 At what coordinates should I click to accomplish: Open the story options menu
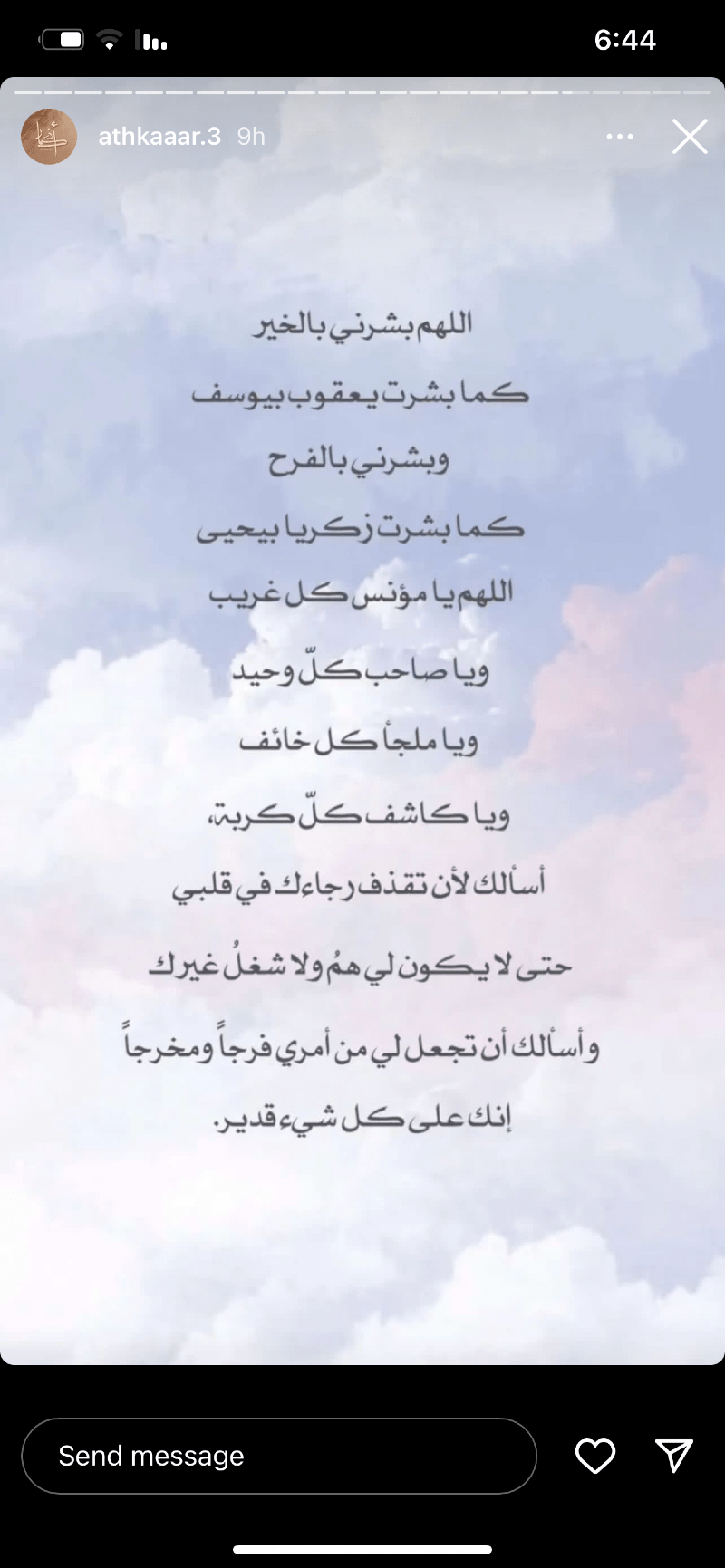620,137
